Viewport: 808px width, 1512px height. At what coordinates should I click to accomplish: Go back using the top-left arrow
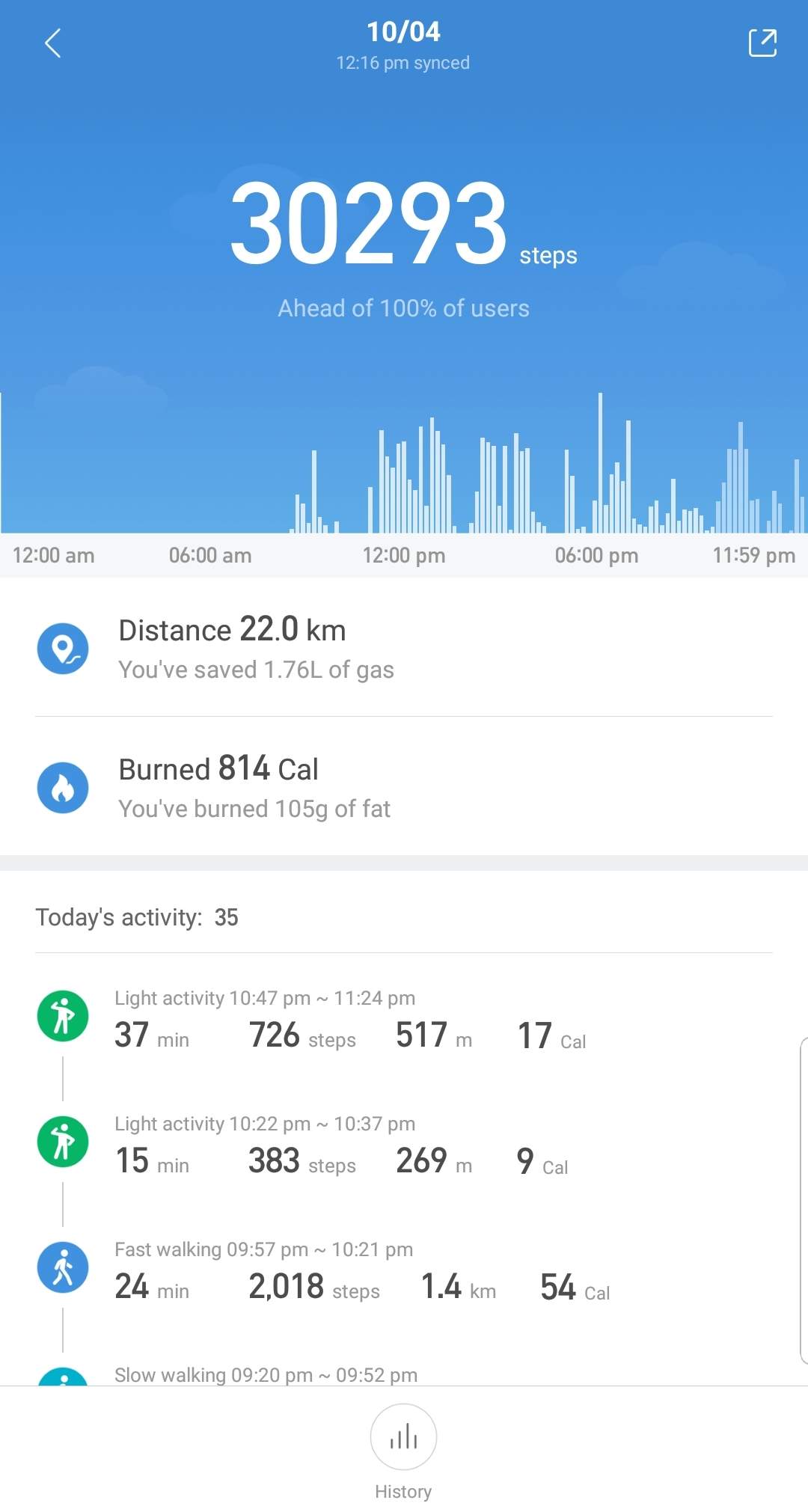[52, 43]
